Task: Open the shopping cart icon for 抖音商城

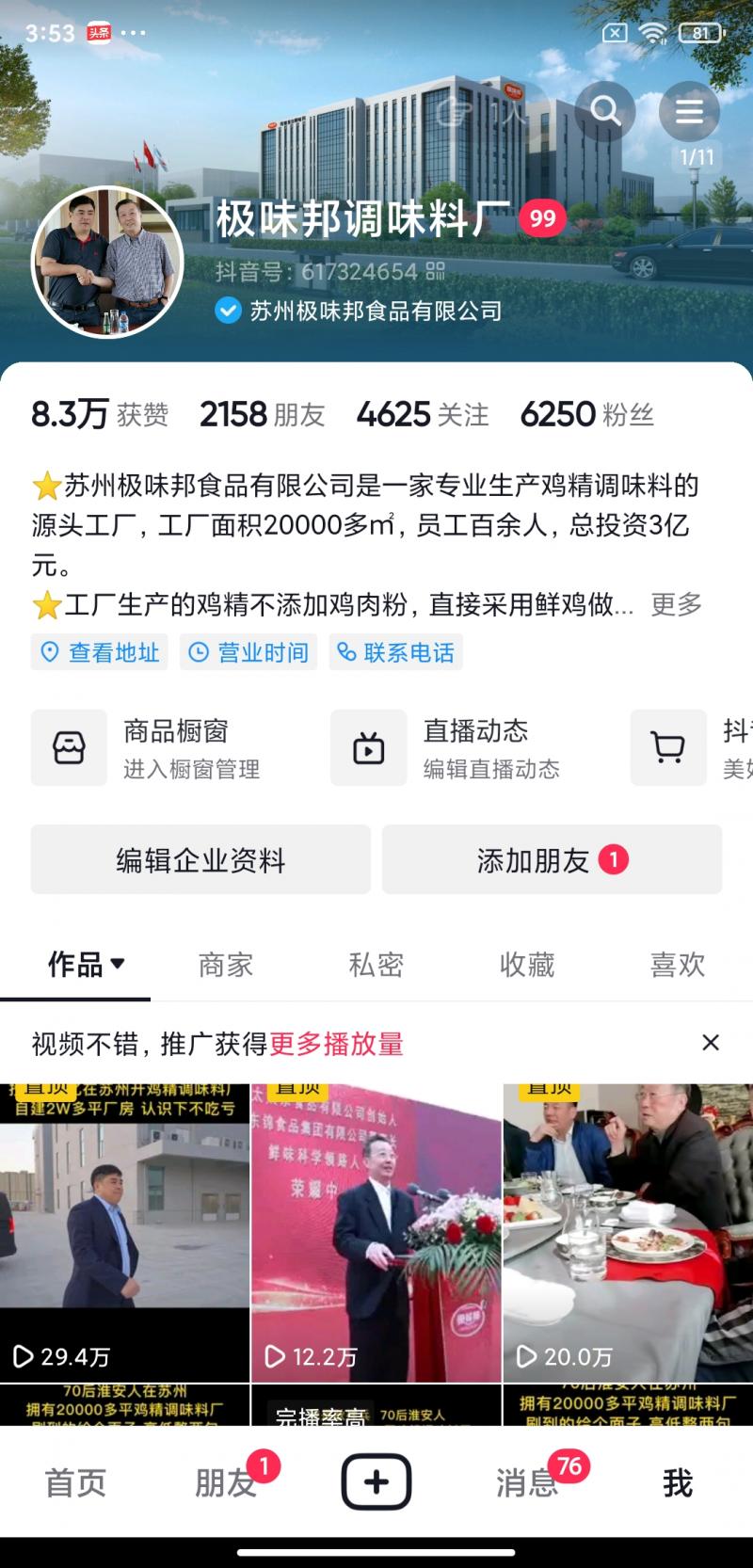Action: pyautogui.click(x=668, y=748)
